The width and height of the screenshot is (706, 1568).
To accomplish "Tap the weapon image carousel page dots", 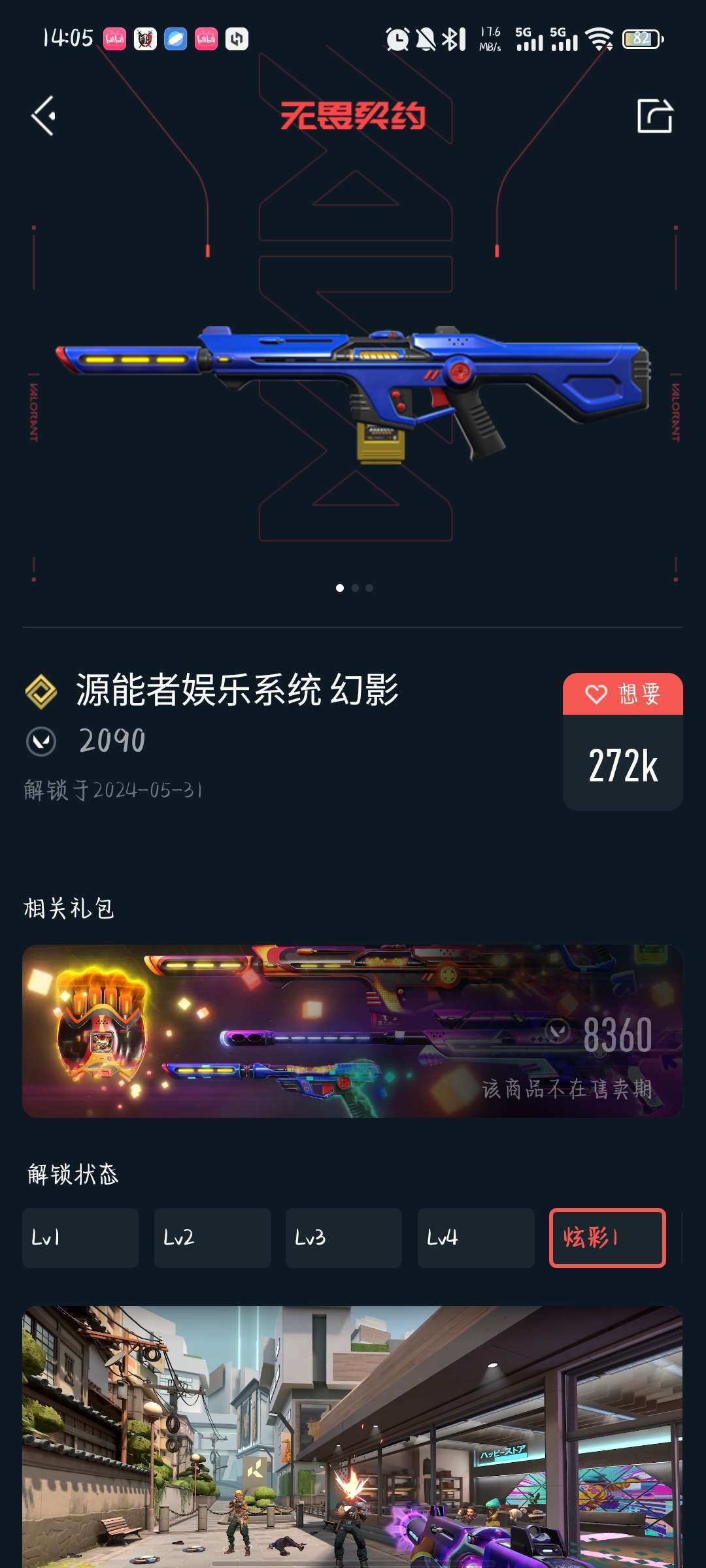I will (x=354, y=588).
